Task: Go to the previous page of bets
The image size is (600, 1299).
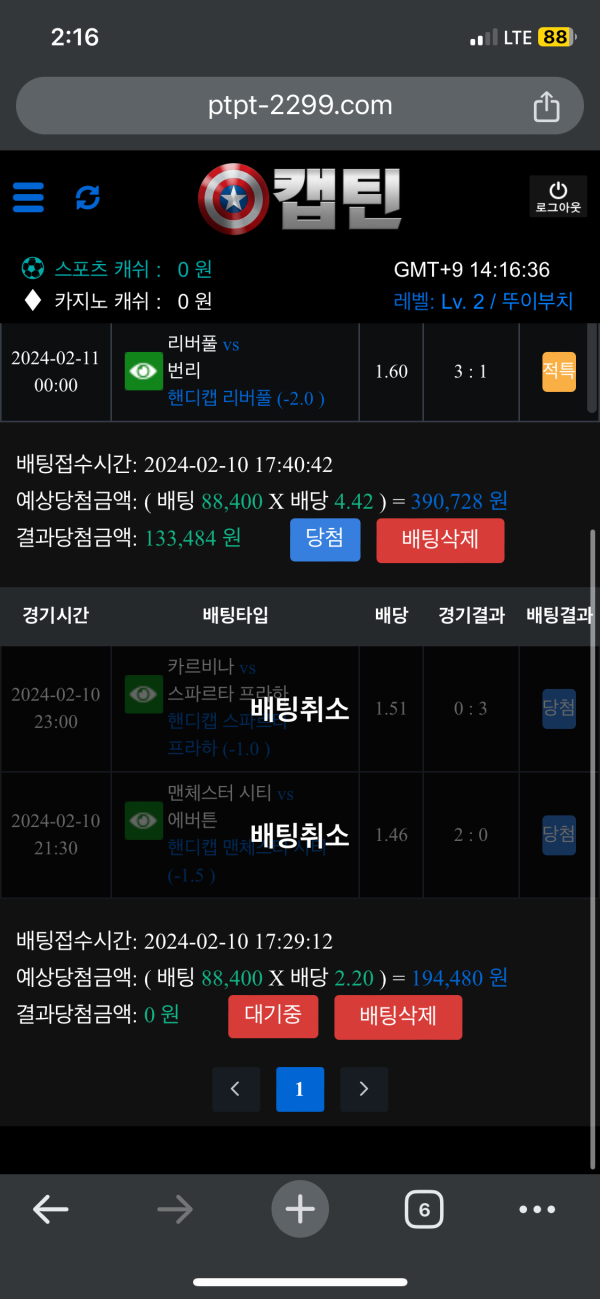Action: click(x=236, y=1089)
